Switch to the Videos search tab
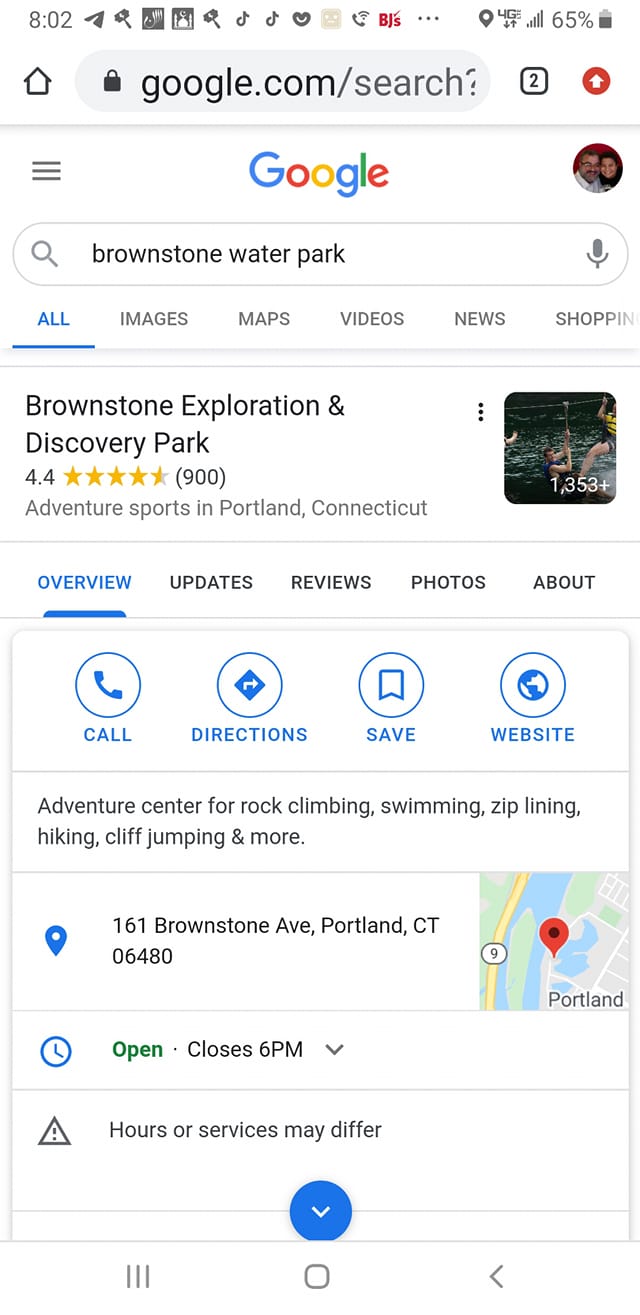Viewport: 640px width, 1315px height. click(x=372, y=319)
